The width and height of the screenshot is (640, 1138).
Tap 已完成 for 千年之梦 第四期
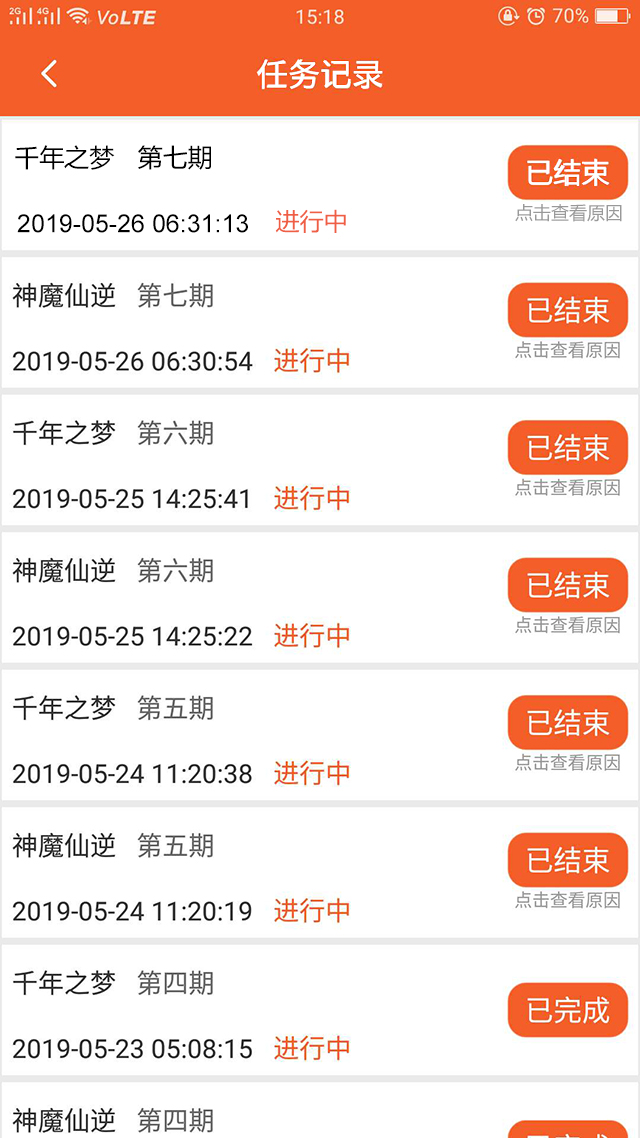(x=567, y=1010)
